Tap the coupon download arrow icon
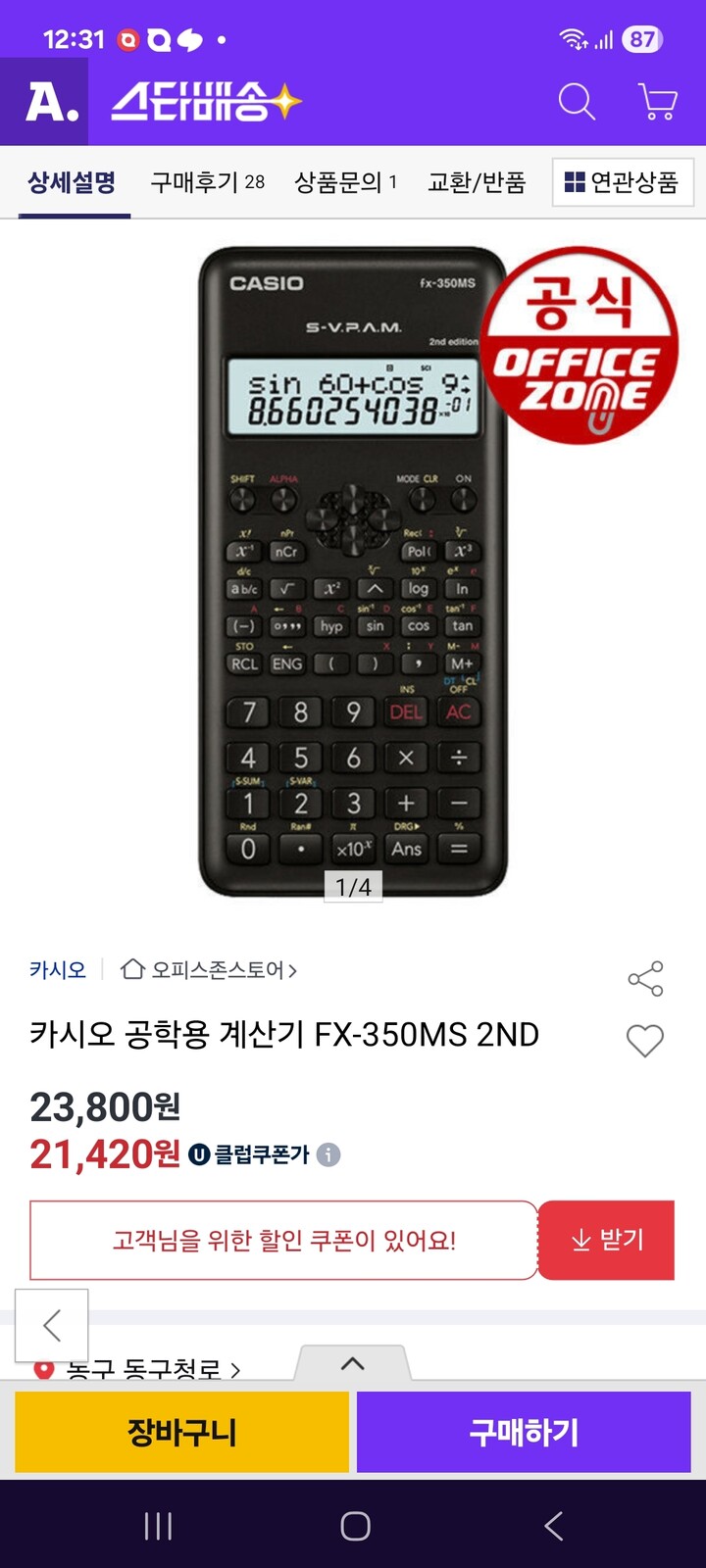Screen dimensions: 706x1568 click(x=582, y=1240)
